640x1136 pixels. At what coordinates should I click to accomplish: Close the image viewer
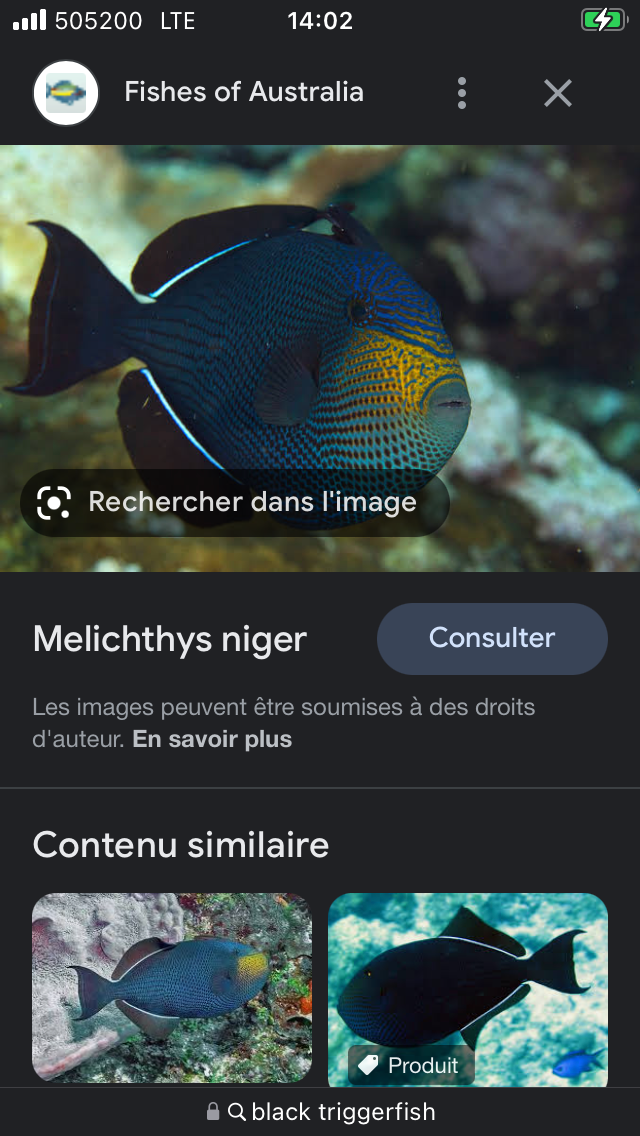[x=558, y=93]
